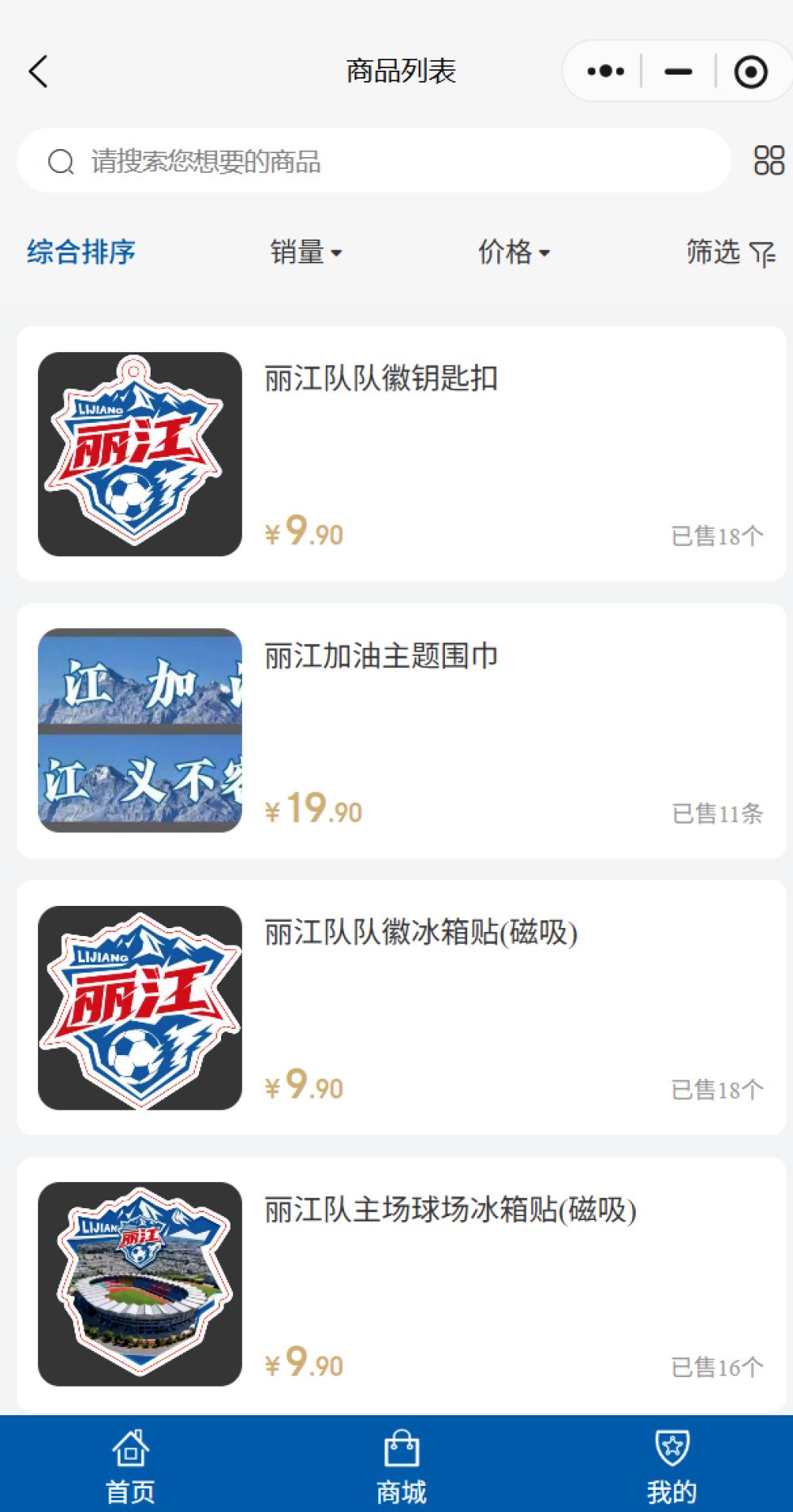Viewport: 793px width, 1512px height.
Task: Minimize the mini program
Action: point(678,71)
